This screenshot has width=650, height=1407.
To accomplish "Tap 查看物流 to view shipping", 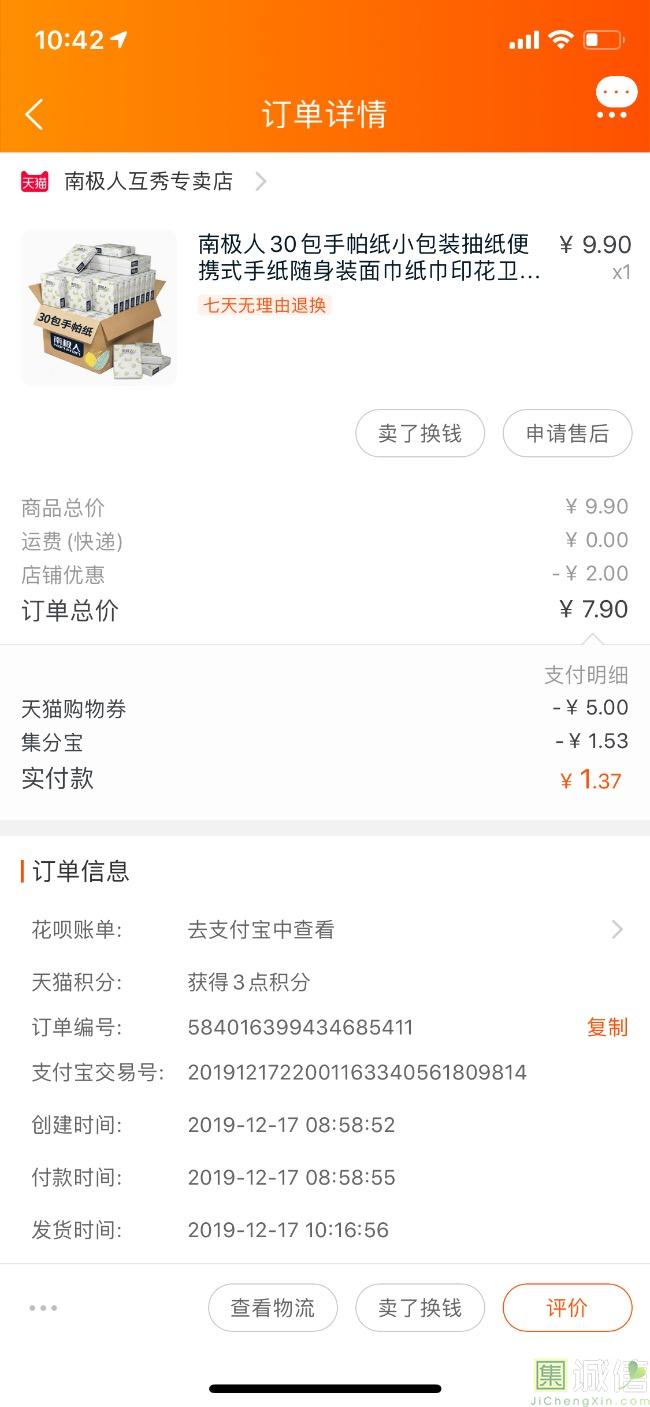I will [273, 1308].
